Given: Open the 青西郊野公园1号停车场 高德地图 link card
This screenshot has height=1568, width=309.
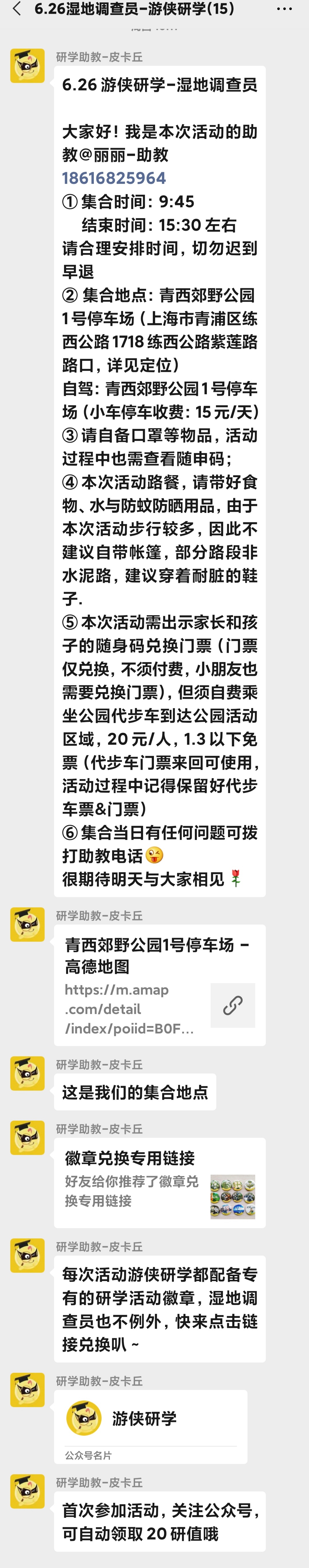Looking at the screenshot, I should pyautogui.click(x=160, y=985).
